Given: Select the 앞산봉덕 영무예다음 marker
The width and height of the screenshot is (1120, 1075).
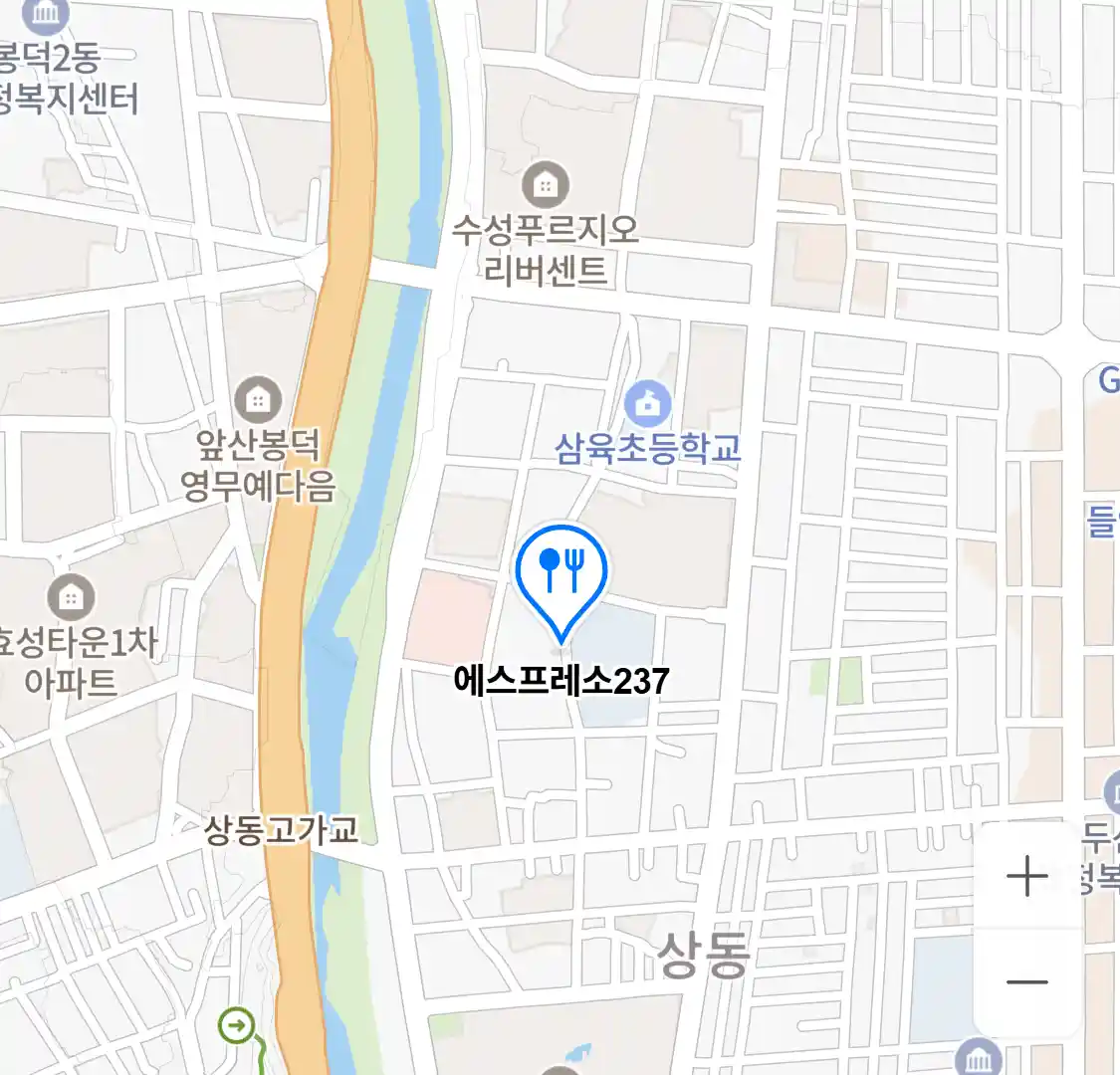Looking at the screenshot, I should tap(258, 400).
